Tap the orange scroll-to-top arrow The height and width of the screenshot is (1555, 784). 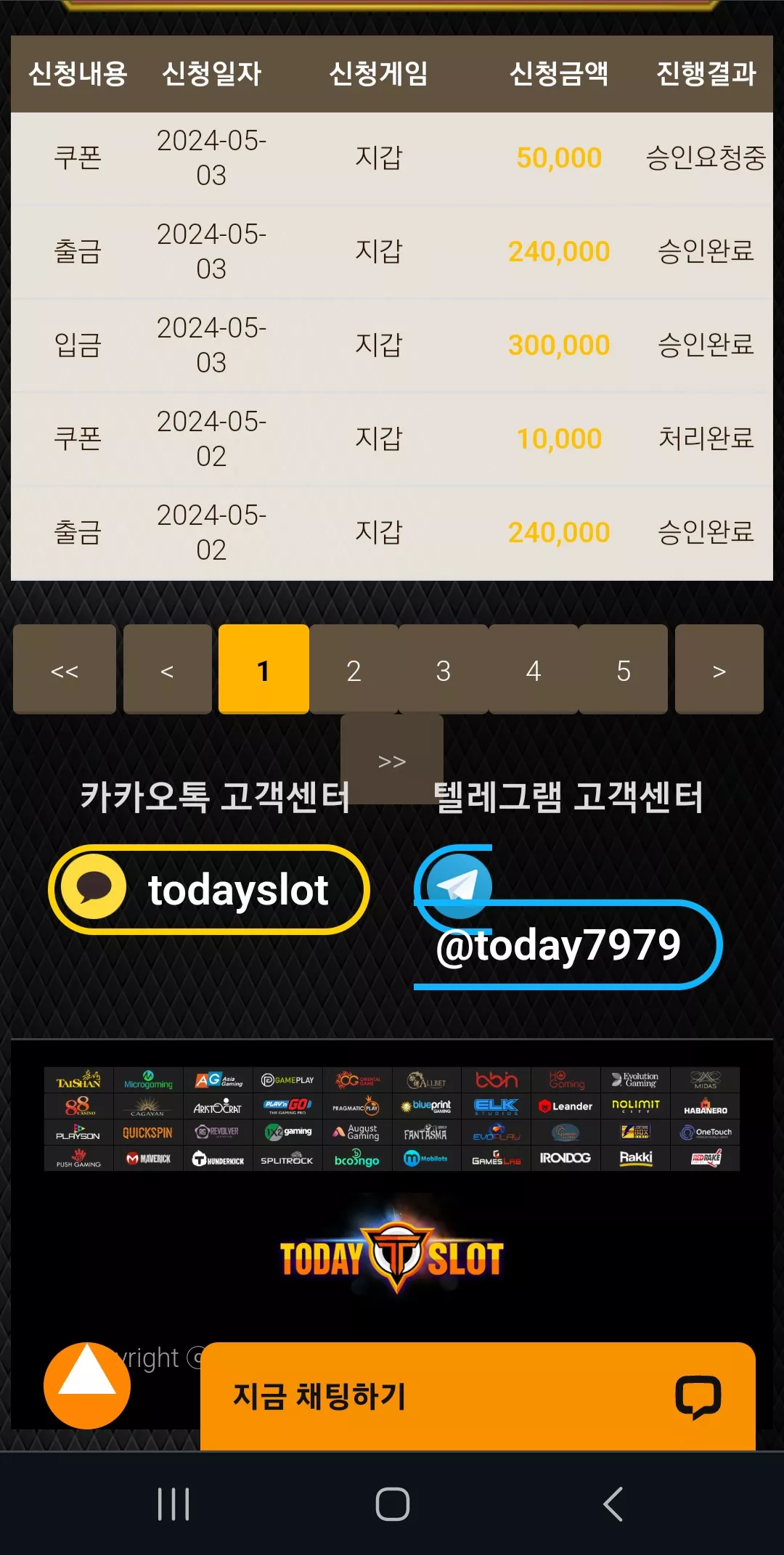87,1386
